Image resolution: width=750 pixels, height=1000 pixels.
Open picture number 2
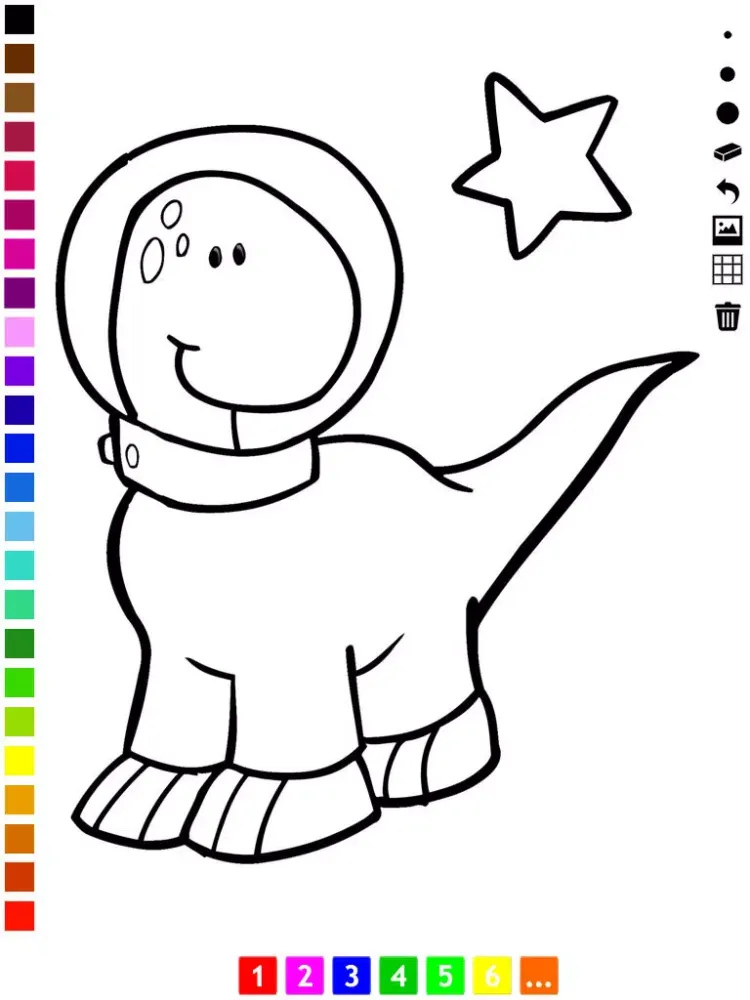305,975
